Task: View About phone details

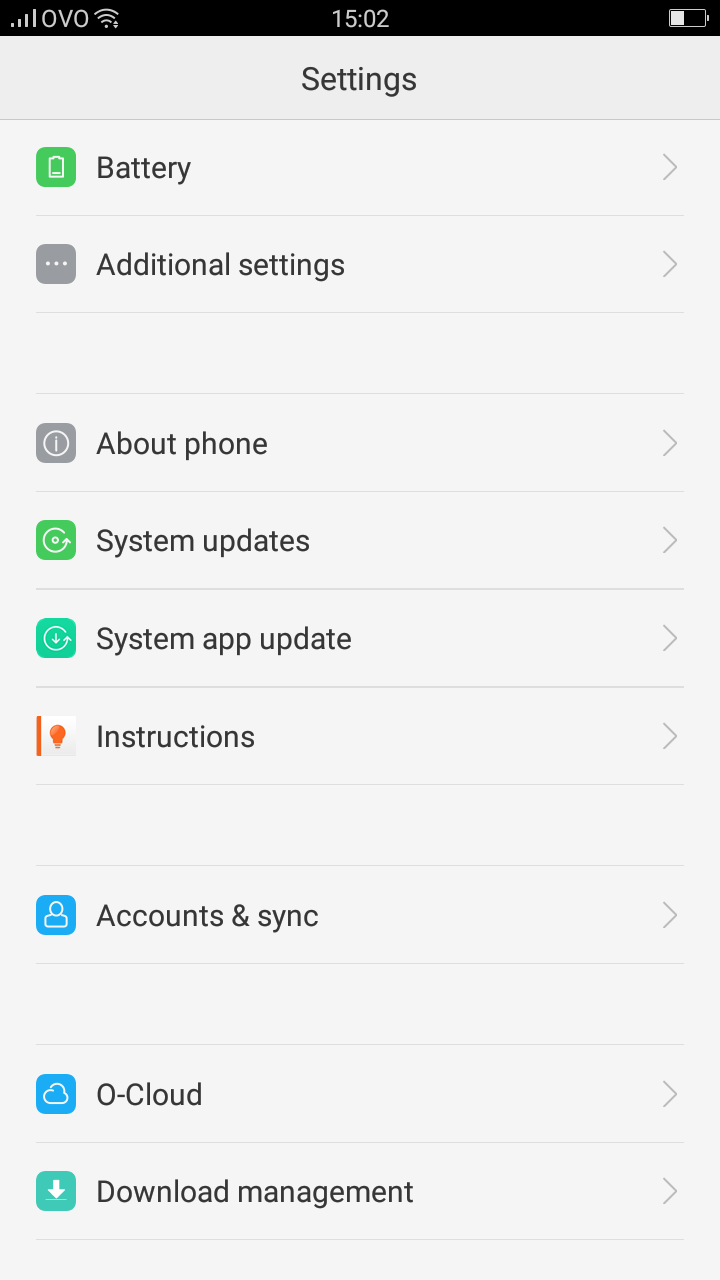Action: click(360, 443)
